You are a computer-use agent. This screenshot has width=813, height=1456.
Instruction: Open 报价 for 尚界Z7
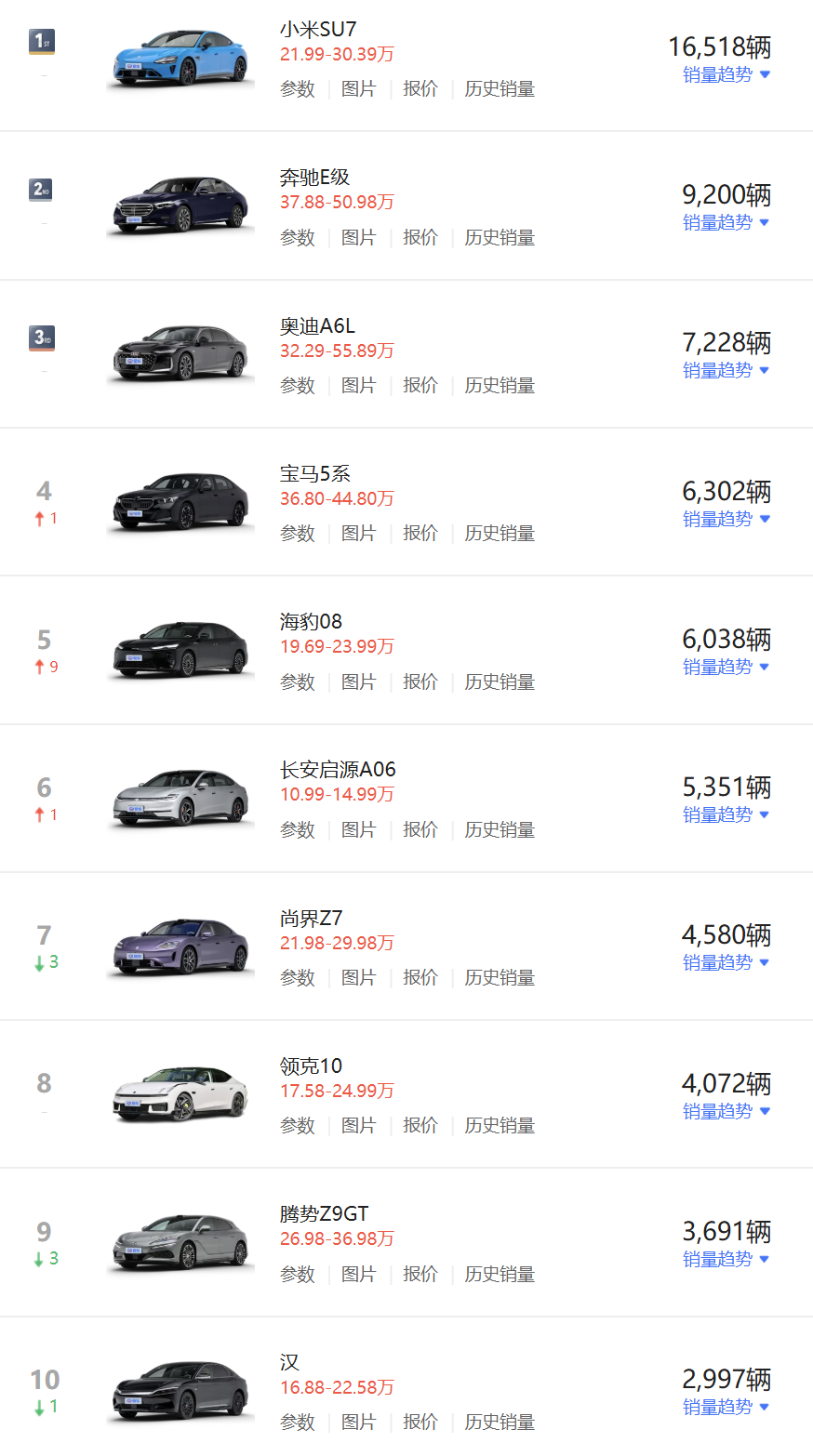click(420, 978)
